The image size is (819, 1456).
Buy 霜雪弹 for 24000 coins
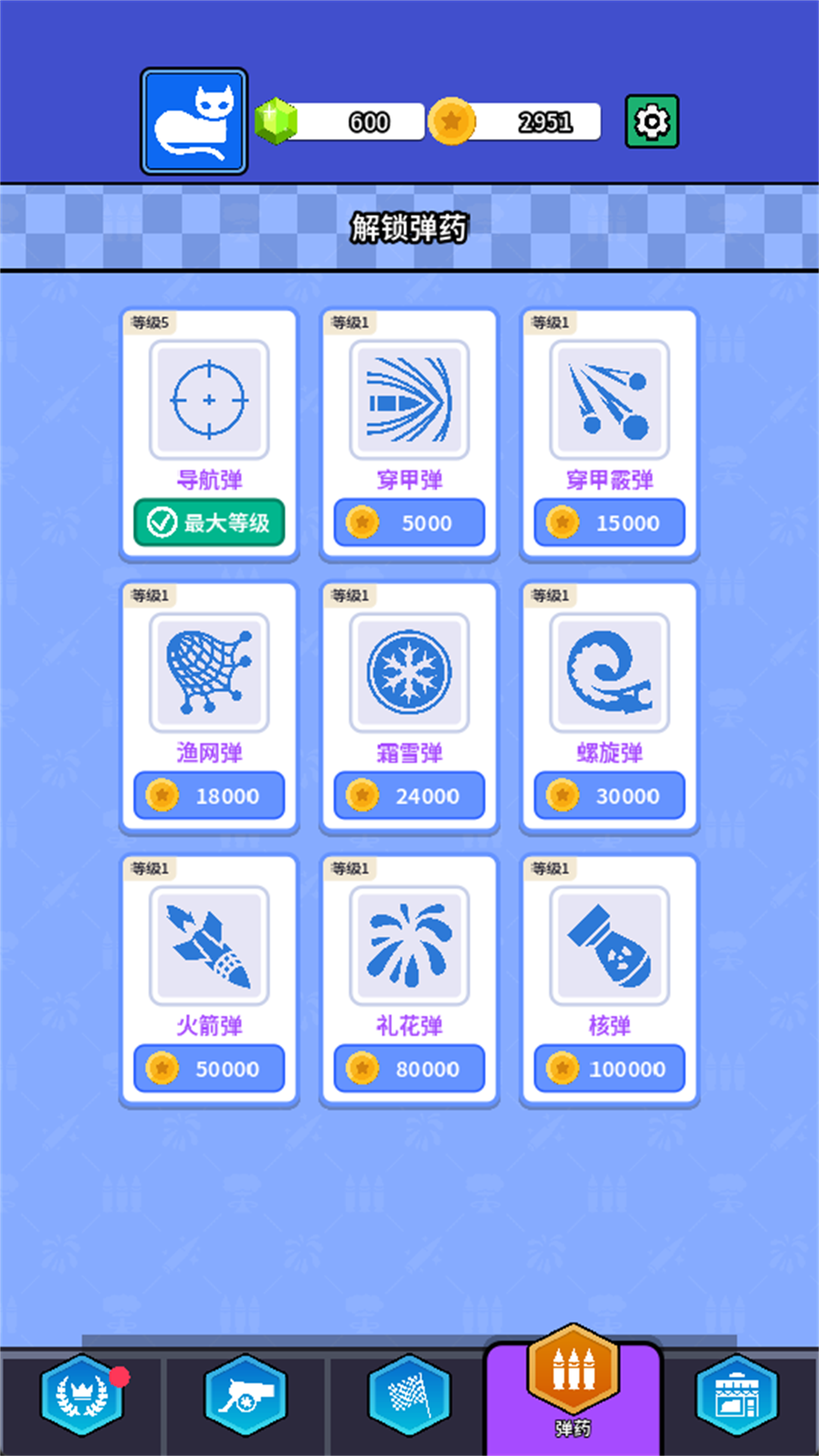coord(409,795)
